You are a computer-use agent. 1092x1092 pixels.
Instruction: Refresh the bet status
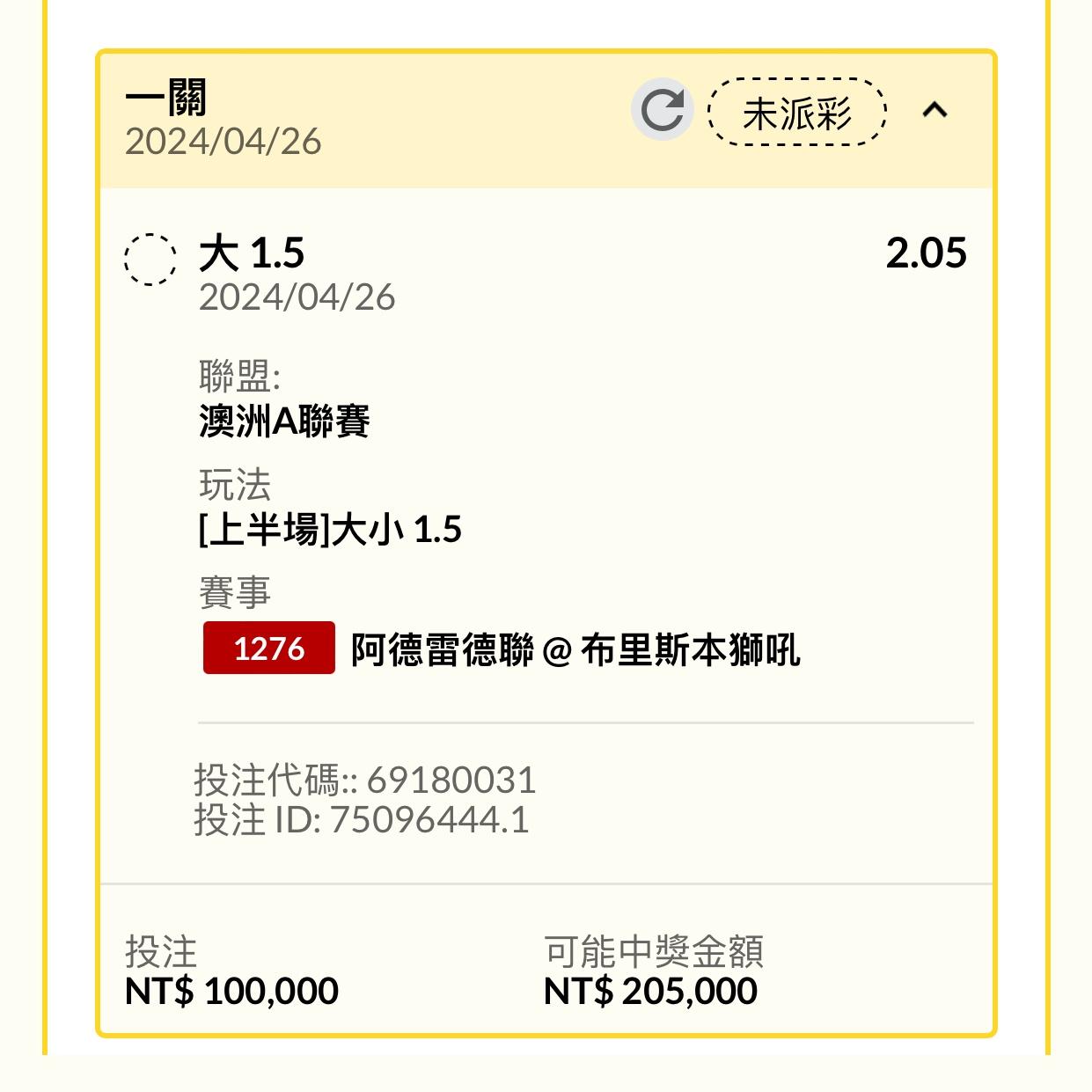(x=662, y=110)
